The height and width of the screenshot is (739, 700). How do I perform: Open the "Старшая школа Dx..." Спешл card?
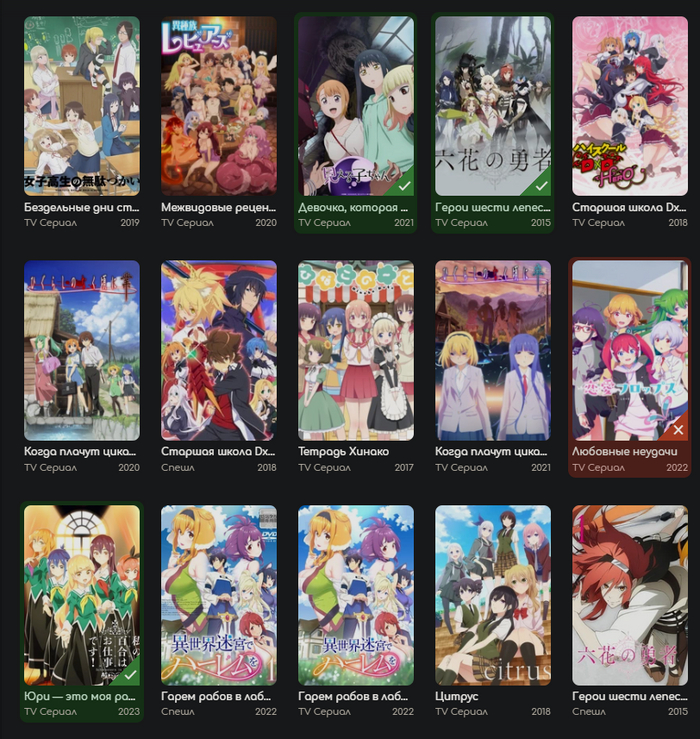coord(219,350)
